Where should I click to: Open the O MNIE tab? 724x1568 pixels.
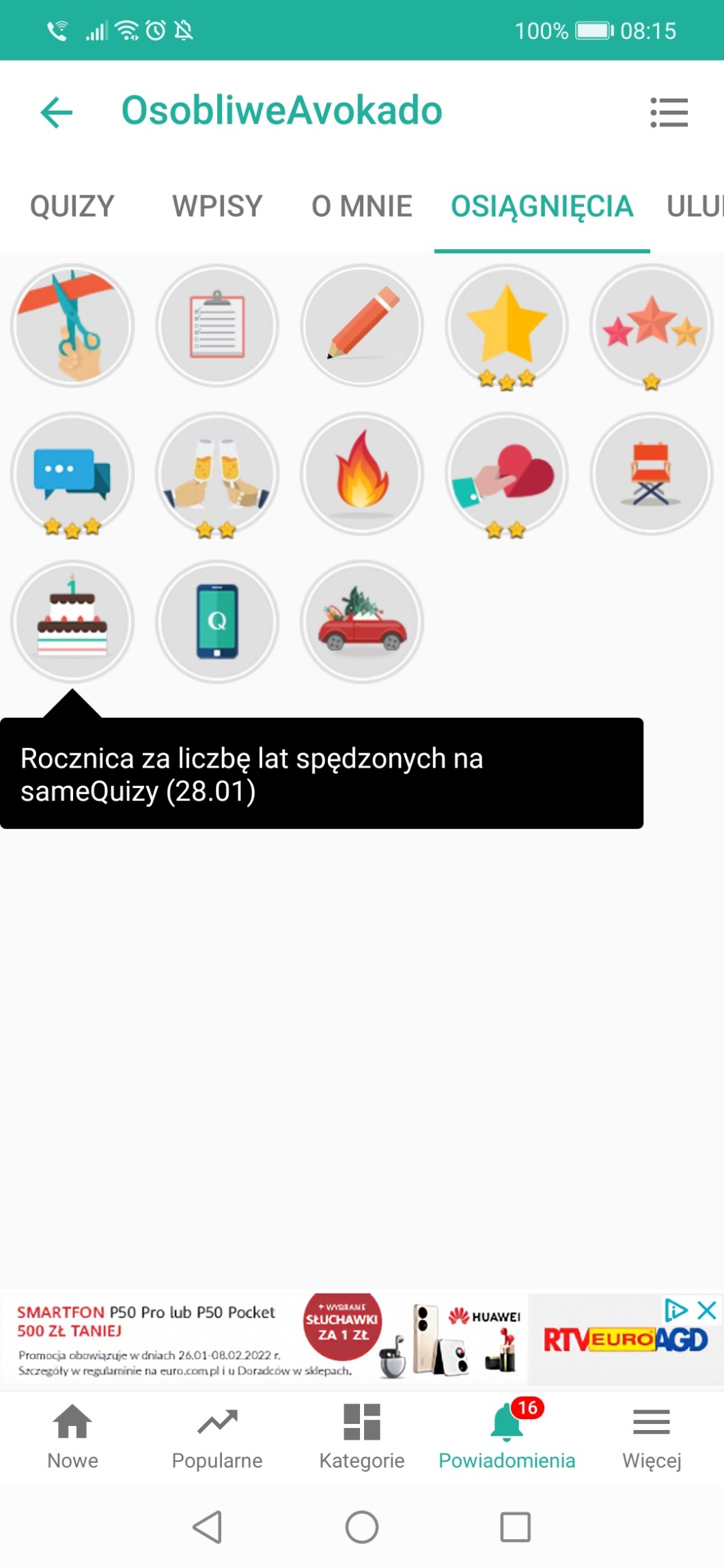click(361, 206)
